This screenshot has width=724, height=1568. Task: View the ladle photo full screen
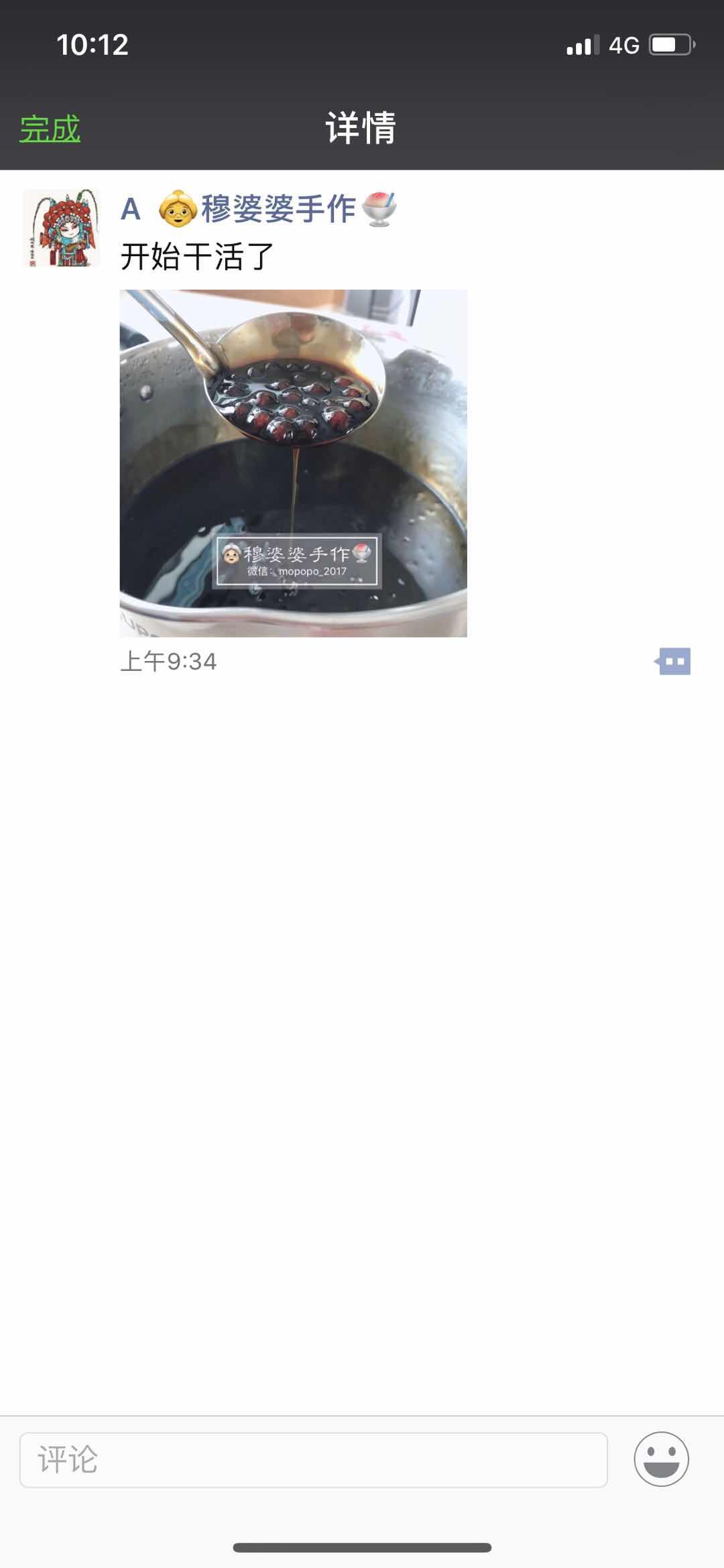pyautogui.click(x=293, y=463)
